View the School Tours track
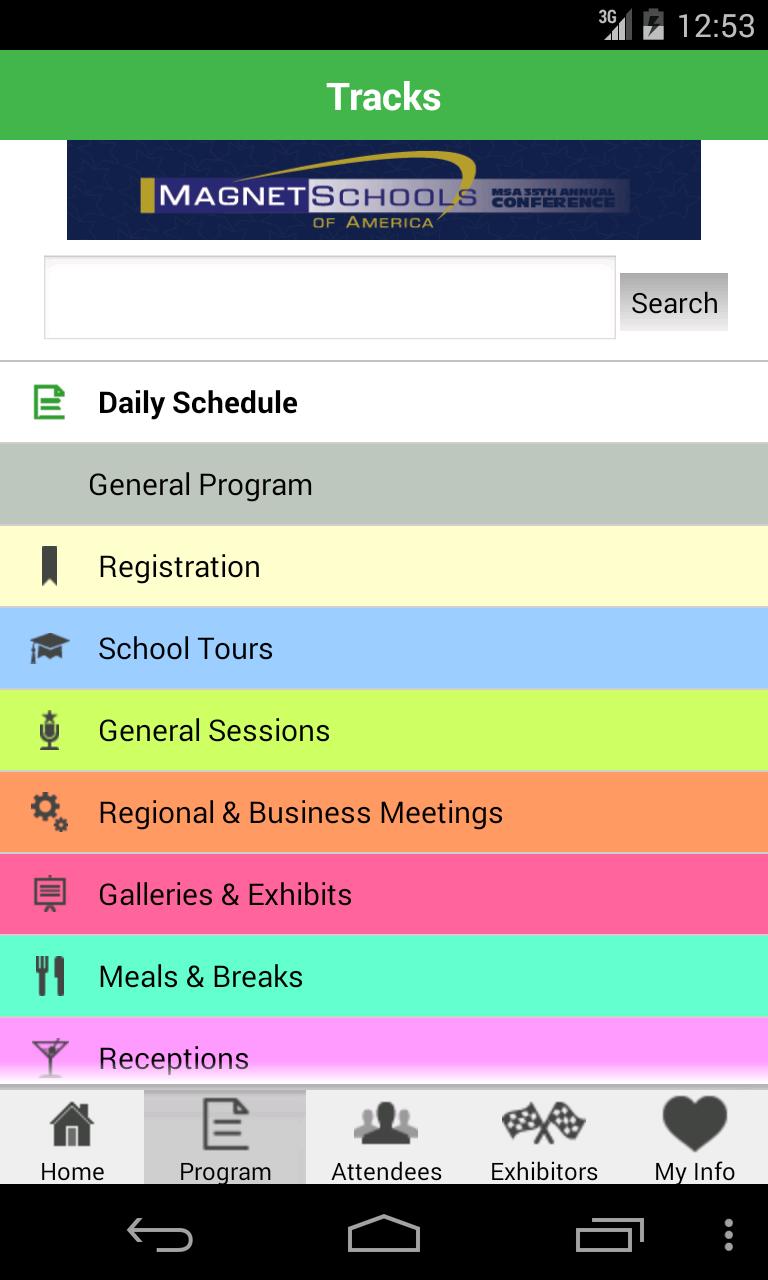This screenshot has width=768, height=1280. coord(384,649)
